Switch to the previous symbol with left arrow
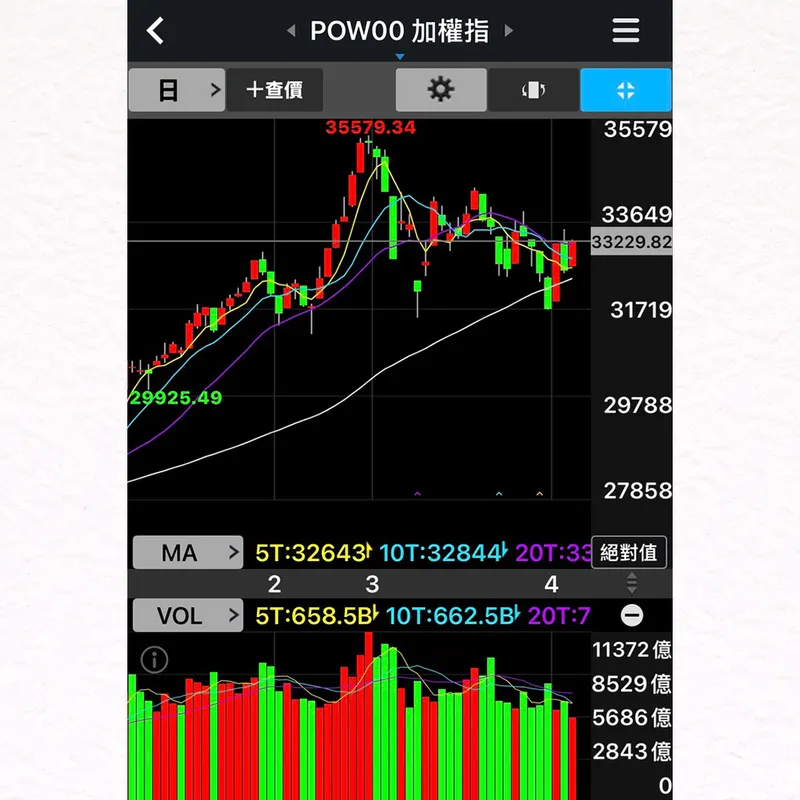The height and width of the screenshot is (800, 800). [x=291, y=31]
